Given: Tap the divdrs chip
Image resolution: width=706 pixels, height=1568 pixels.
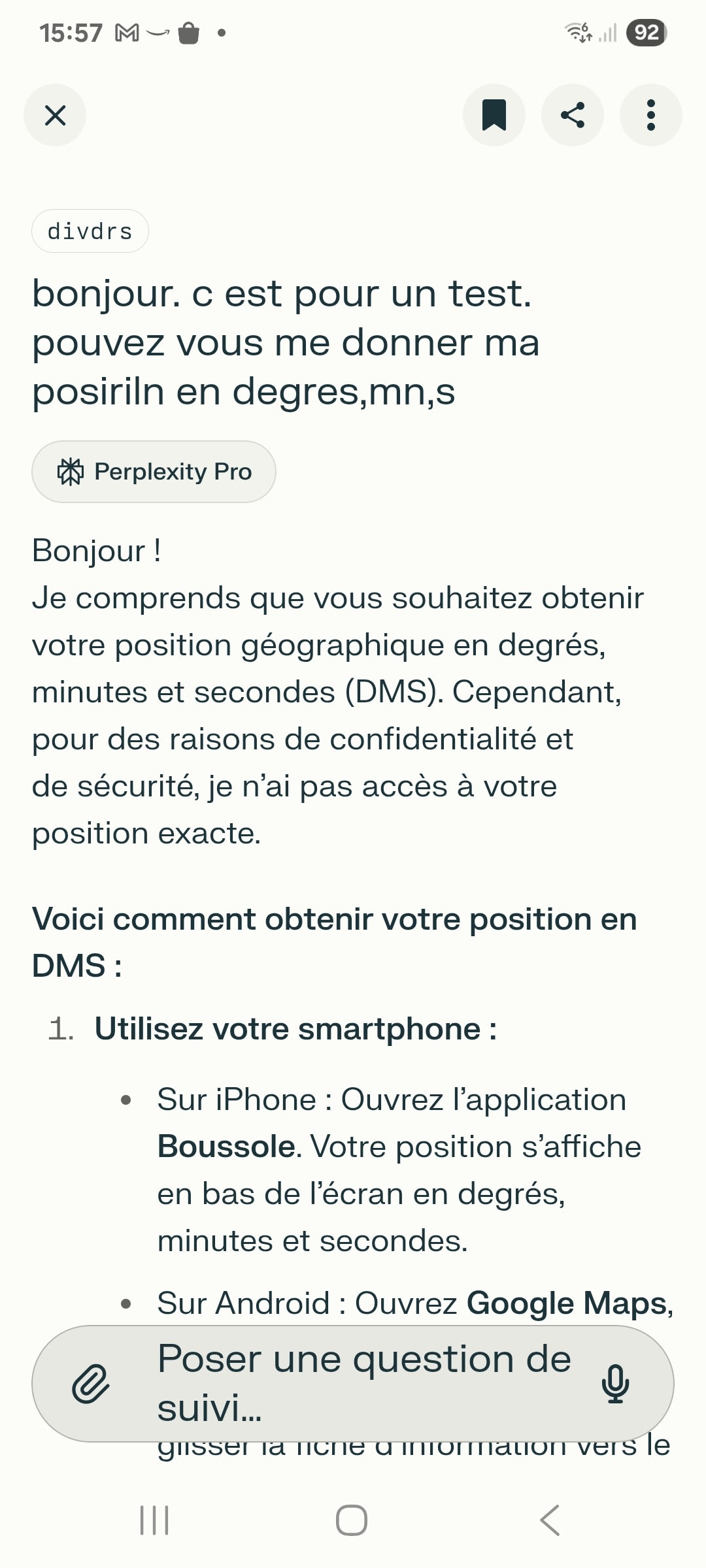Looking at the screenshot, I should [x=90, y=231].
